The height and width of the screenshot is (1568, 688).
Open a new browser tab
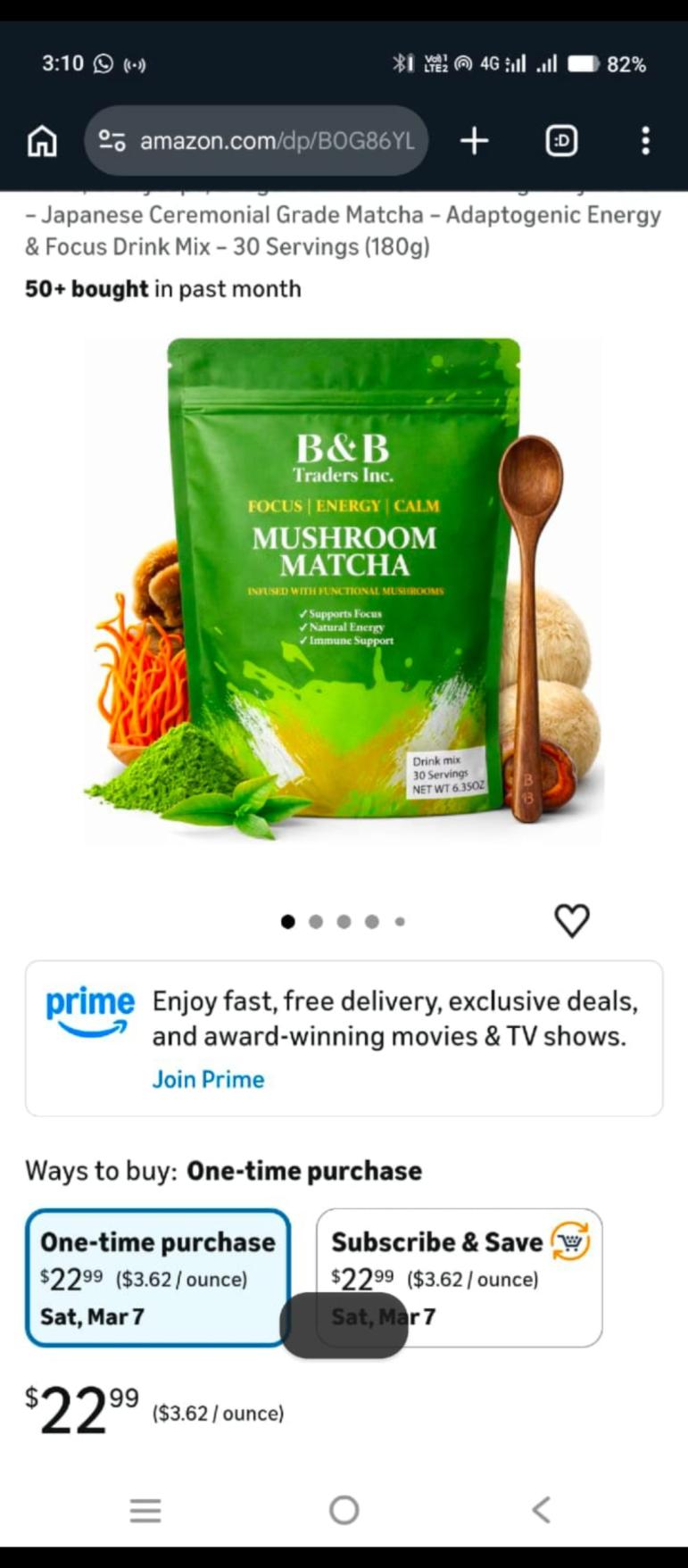pos(474,141)
